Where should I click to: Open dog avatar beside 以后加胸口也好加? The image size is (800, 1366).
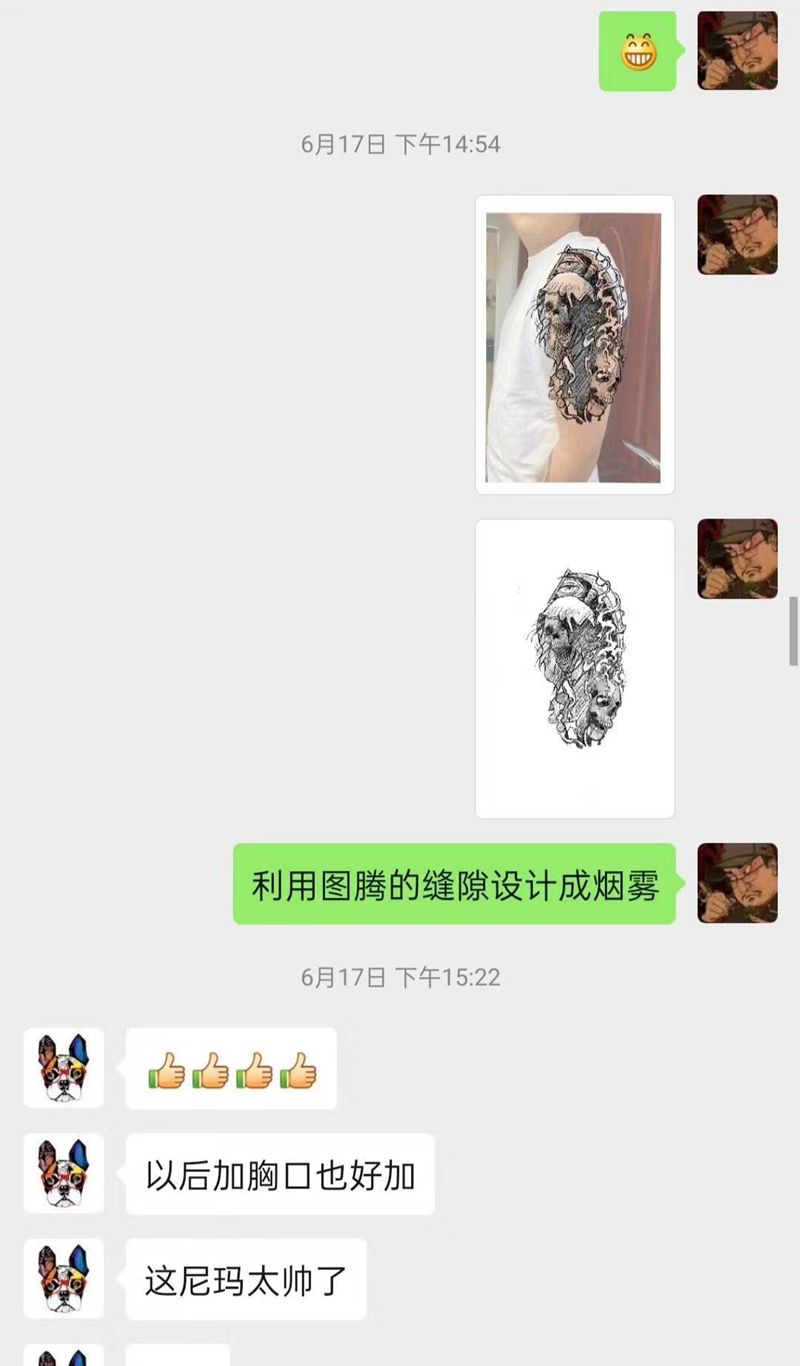(64, 1173)
